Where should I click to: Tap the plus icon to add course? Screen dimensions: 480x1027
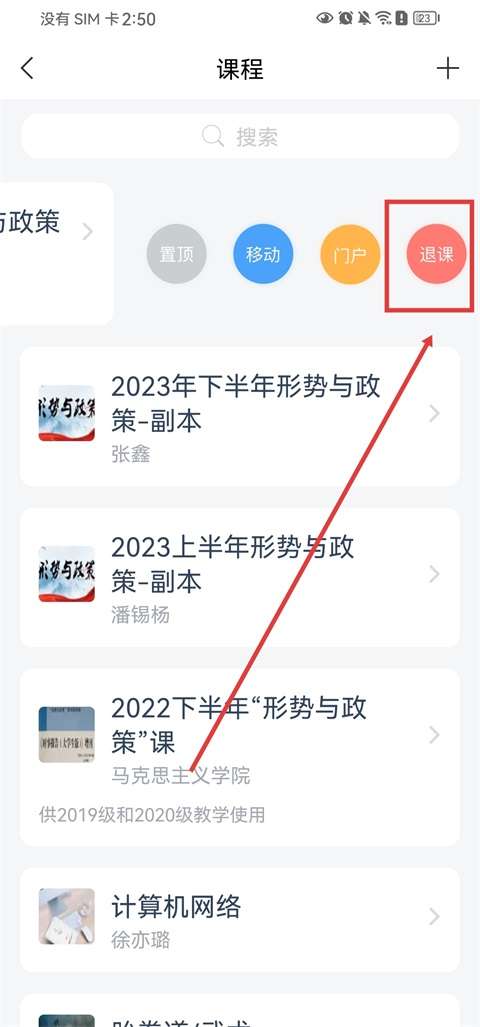448,68
